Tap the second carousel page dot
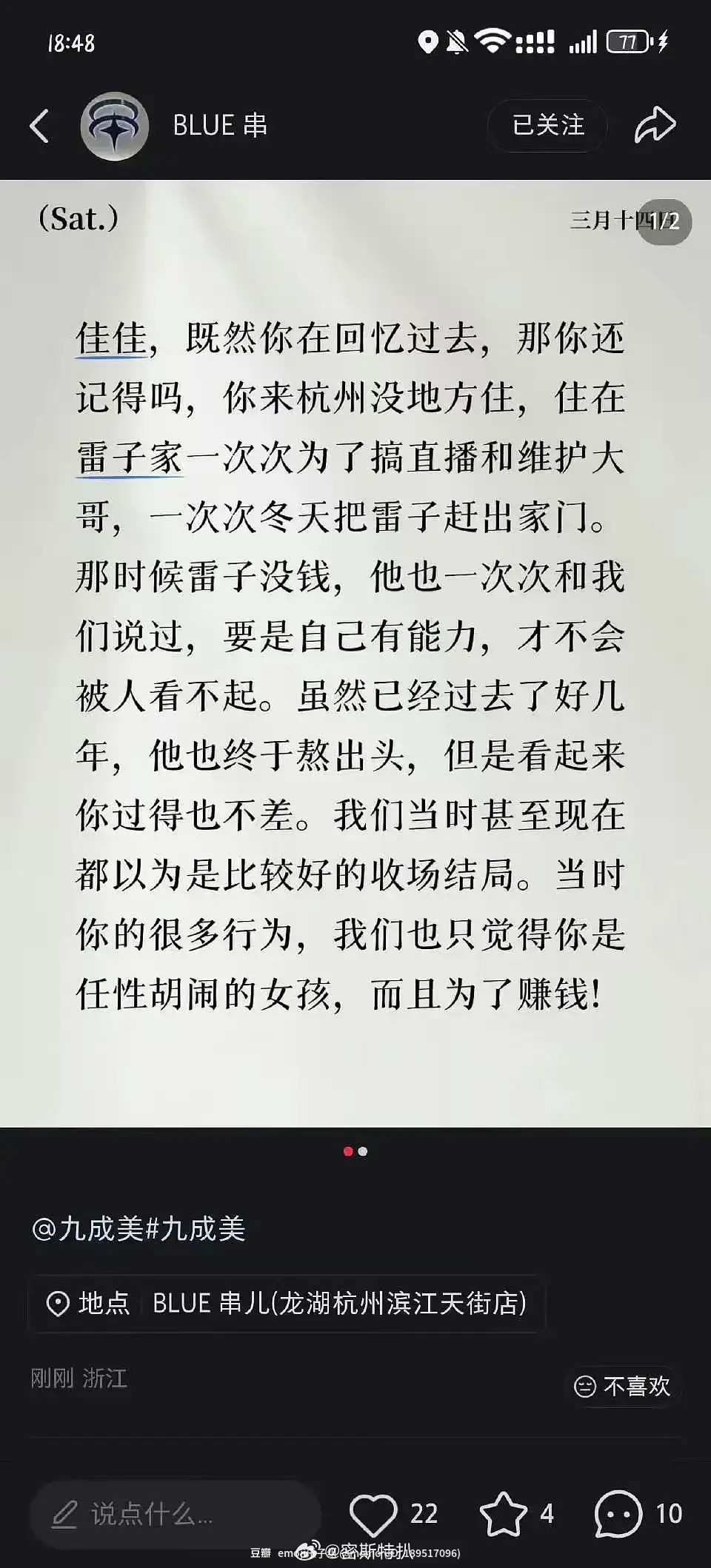 (362, 1152)
